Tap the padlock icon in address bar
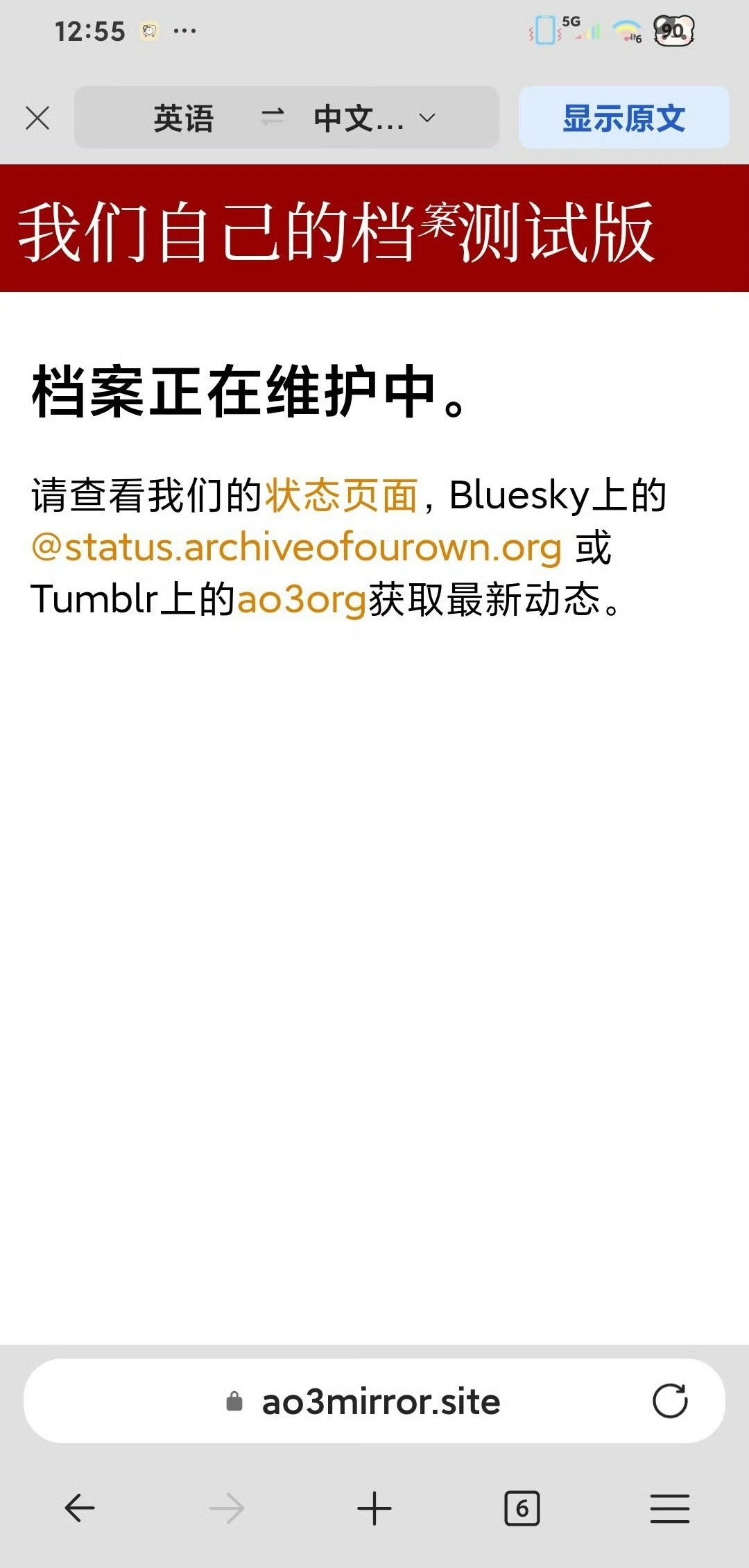 pos(236,1401)
